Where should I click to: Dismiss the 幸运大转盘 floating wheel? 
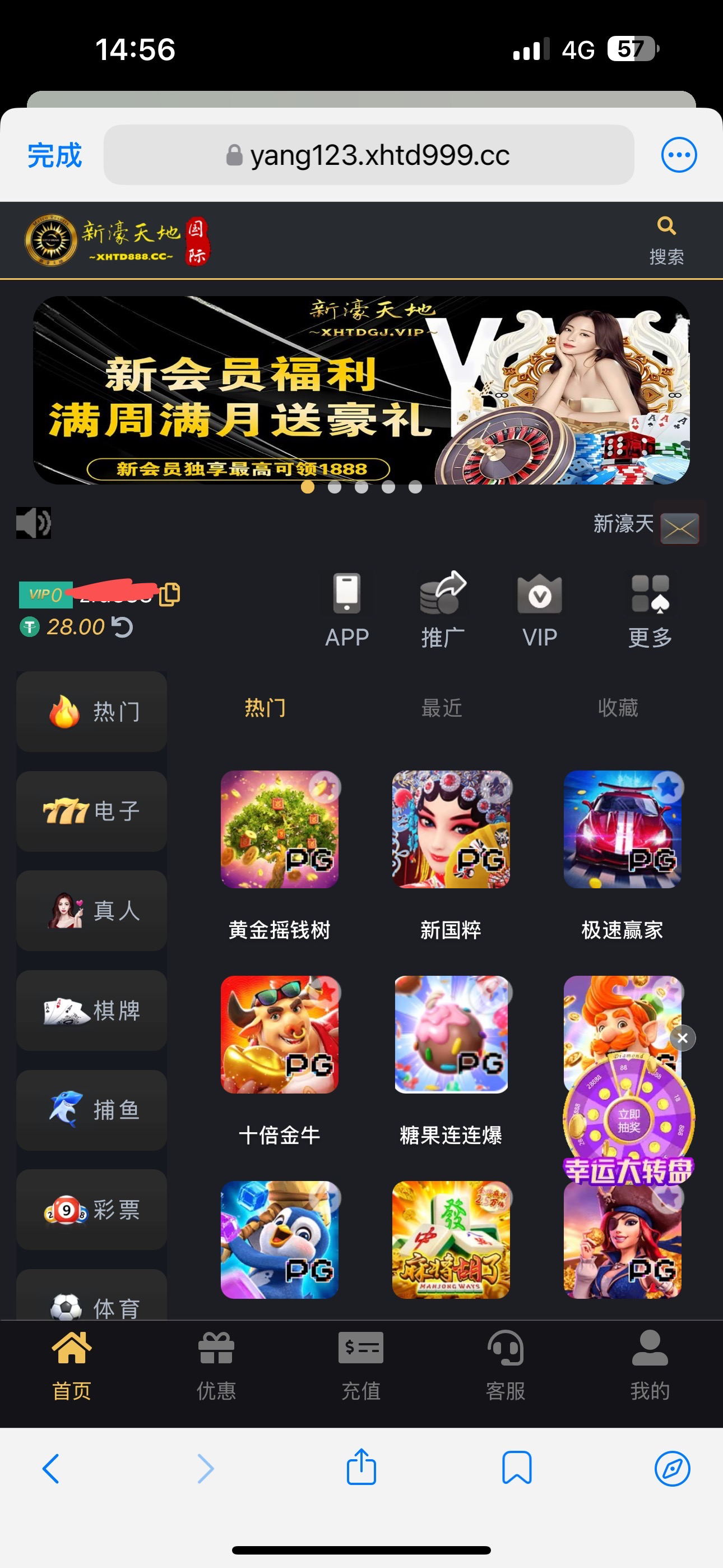(682, 1038)
